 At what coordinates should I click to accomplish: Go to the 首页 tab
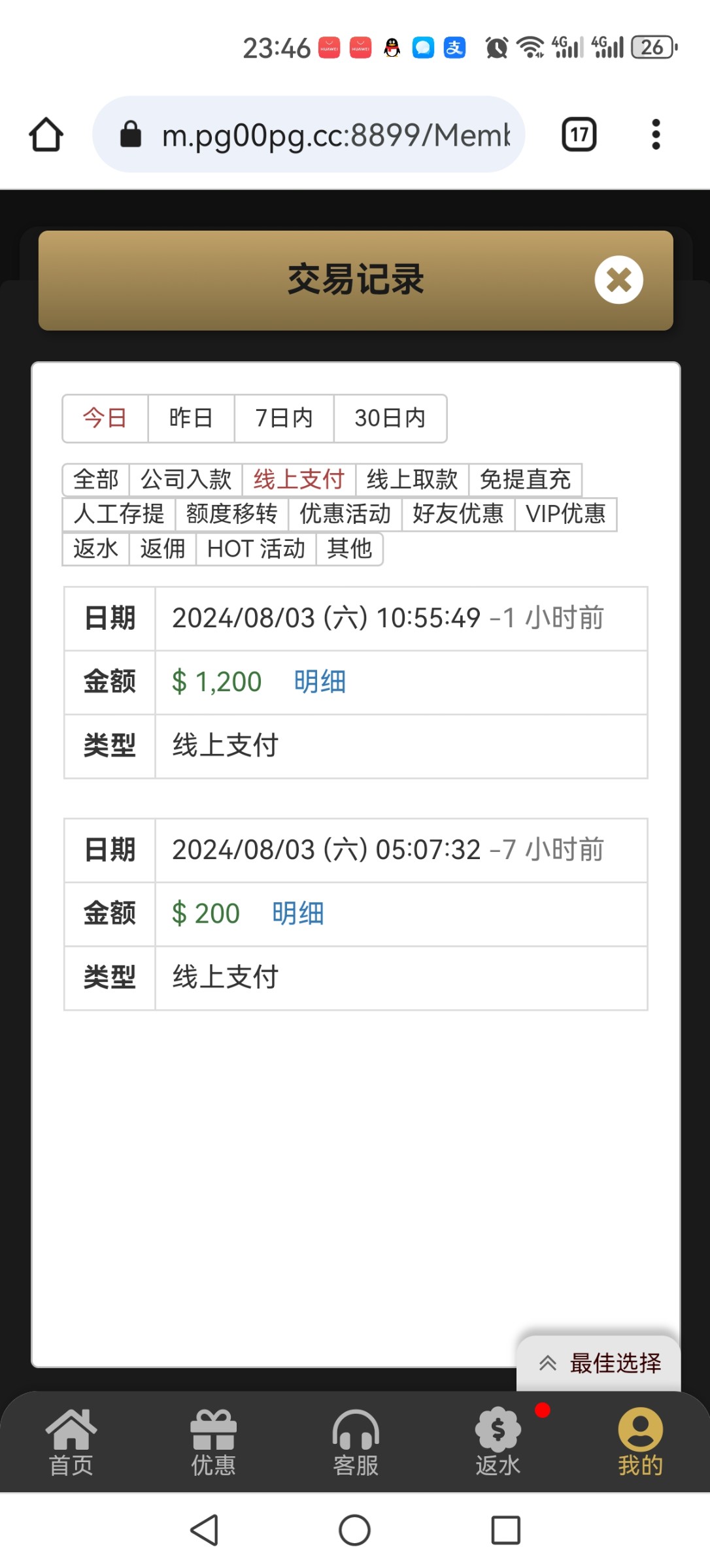click(71, 1443)
